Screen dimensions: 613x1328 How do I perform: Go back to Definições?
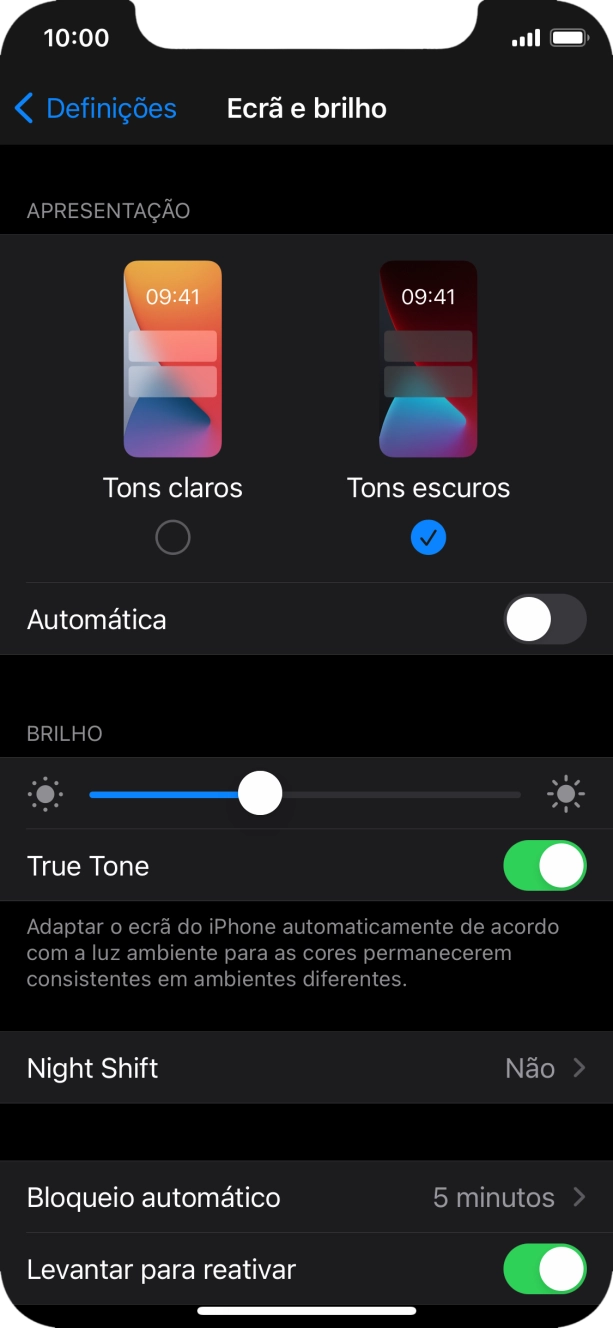tap(95, 108)
